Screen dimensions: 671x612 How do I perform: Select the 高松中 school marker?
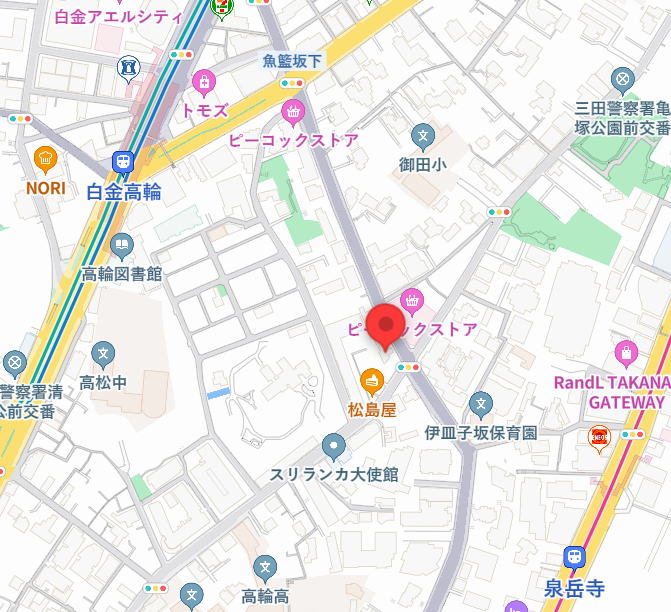(103, 354)
